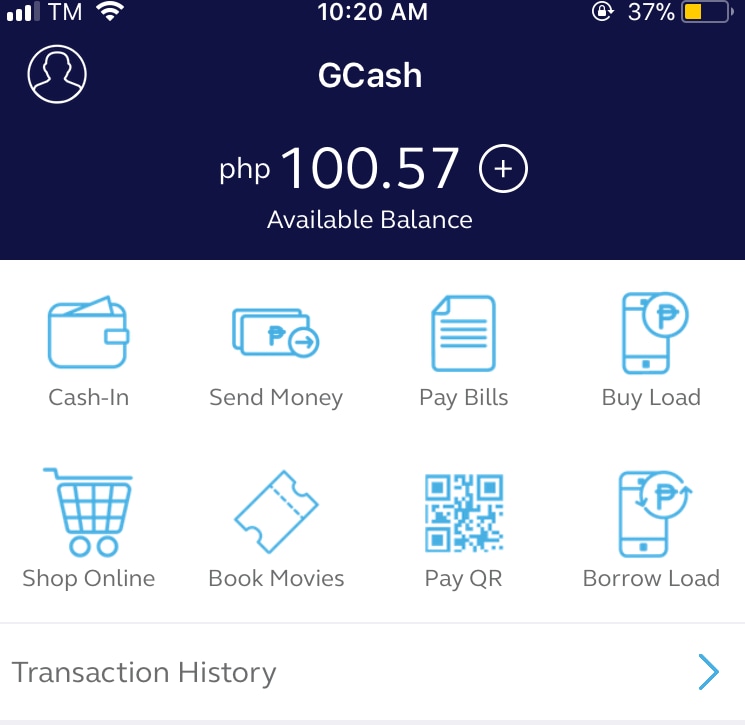
Task: Open Shop Online
Action: point(88,528)
